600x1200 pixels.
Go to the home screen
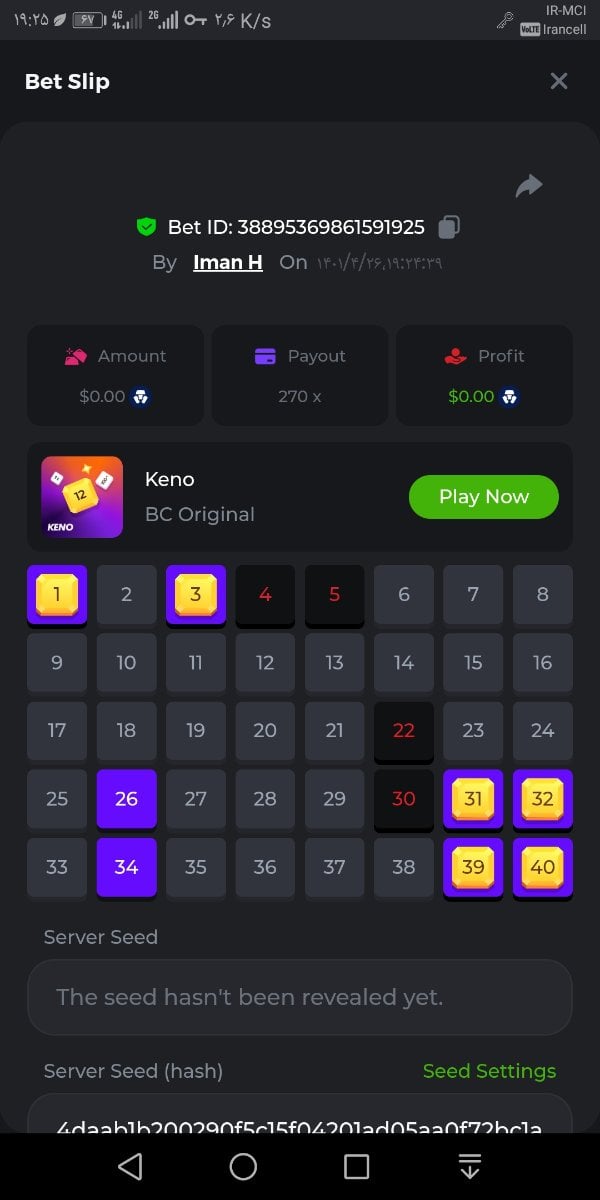point(243,1166)
